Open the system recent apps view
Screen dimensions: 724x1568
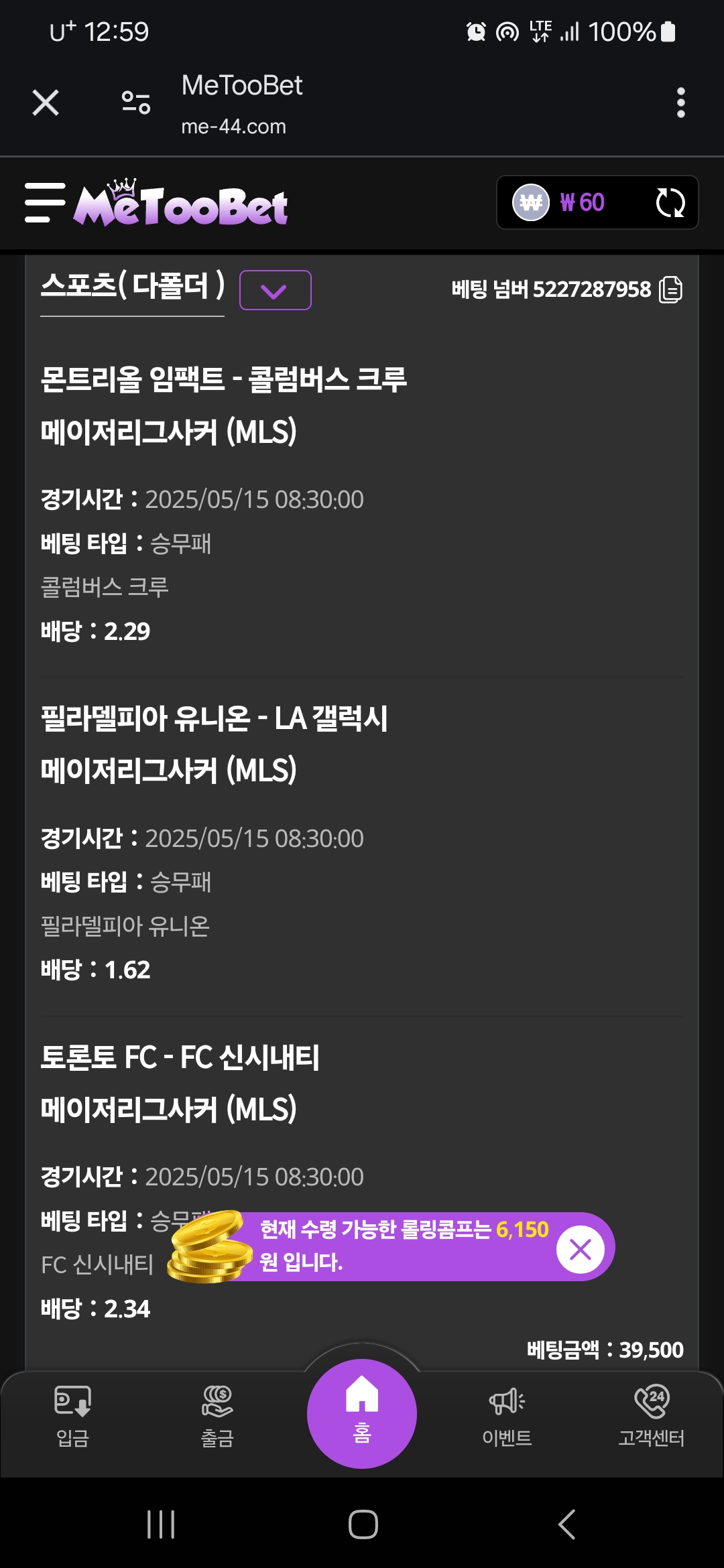[161, 1524]
